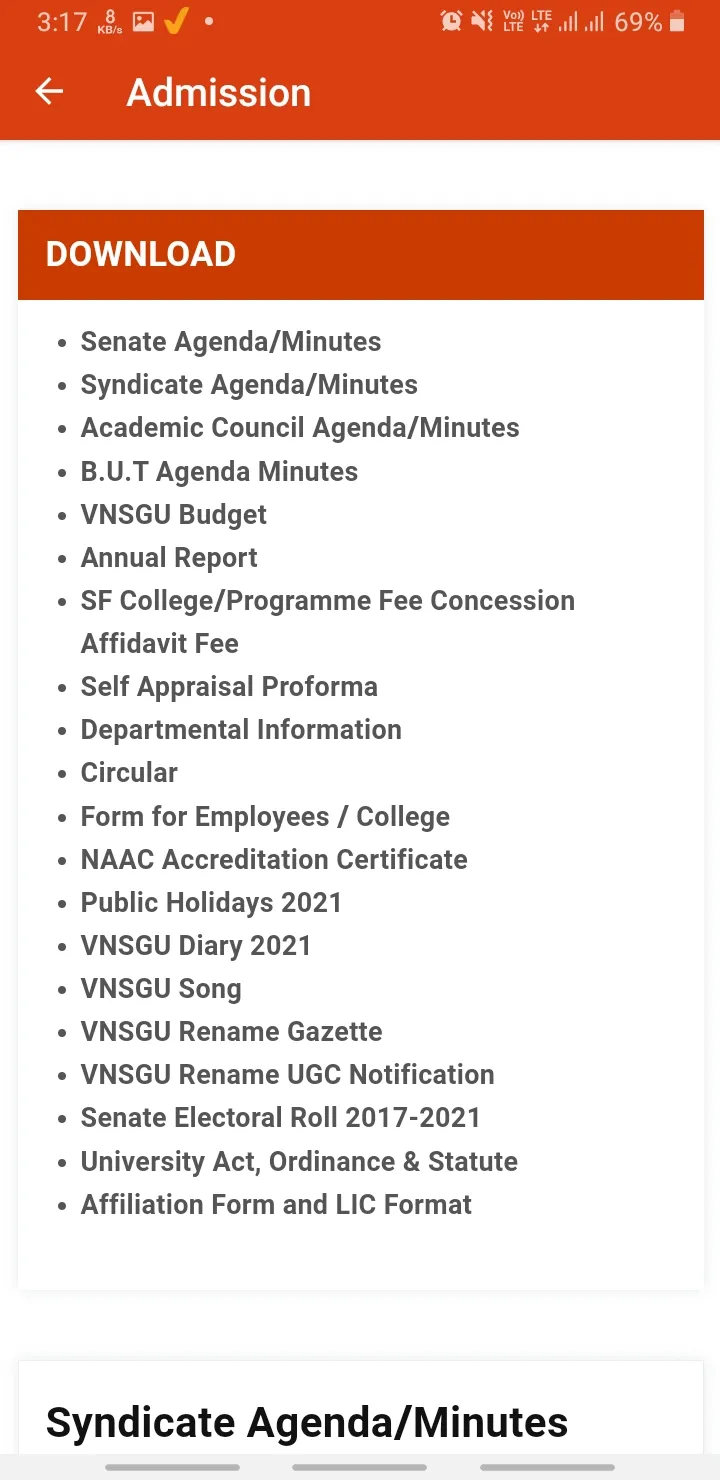Screen dimensions: 720x1480
Task: Tap the back arrow to exit Admission
Action: tap(48, 91)
